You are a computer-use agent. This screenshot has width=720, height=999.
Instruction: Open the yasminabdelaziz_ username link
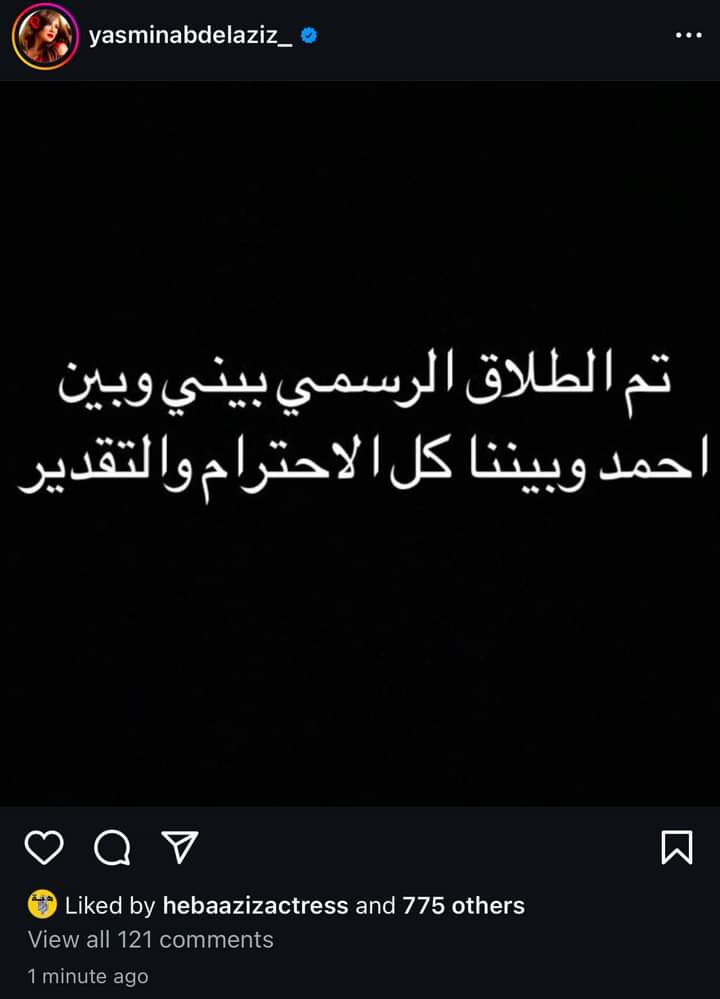190,36
